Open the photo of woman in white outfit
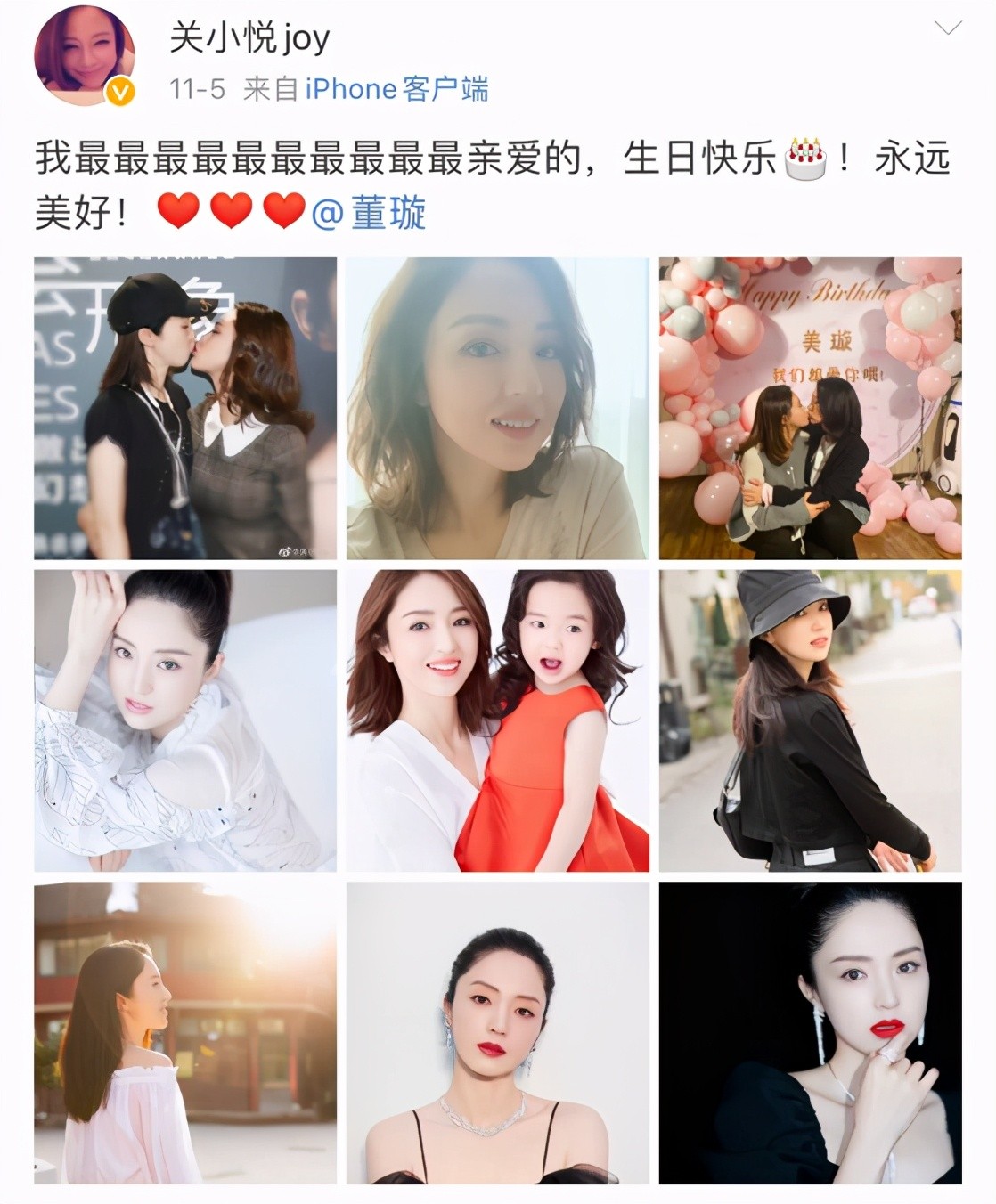996x1204 pixels. tap(185, 720)
